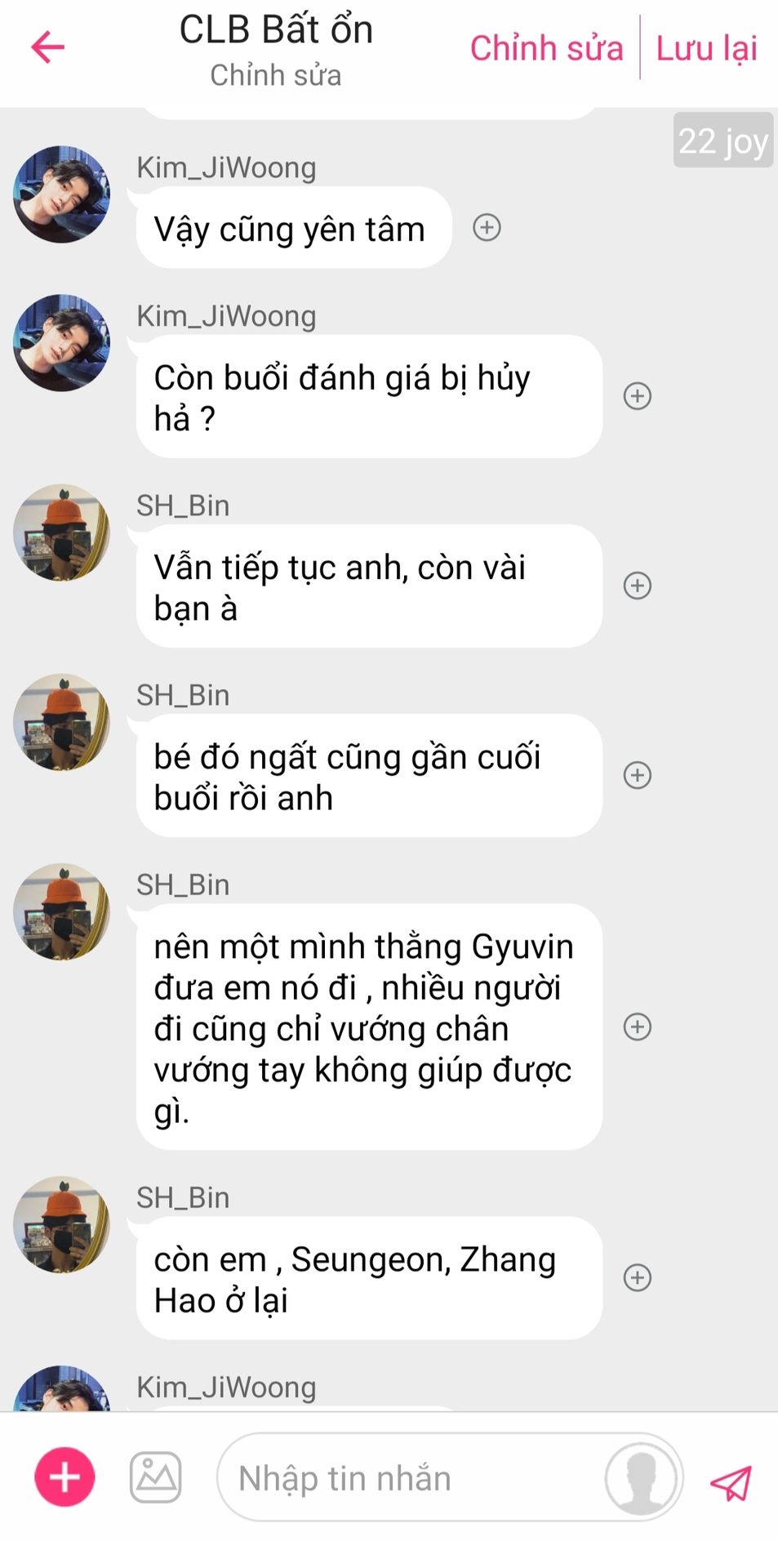Screen dimensions: 778x1568
Task: Send the message with paper plane icon
Action: click(731, 1482)
